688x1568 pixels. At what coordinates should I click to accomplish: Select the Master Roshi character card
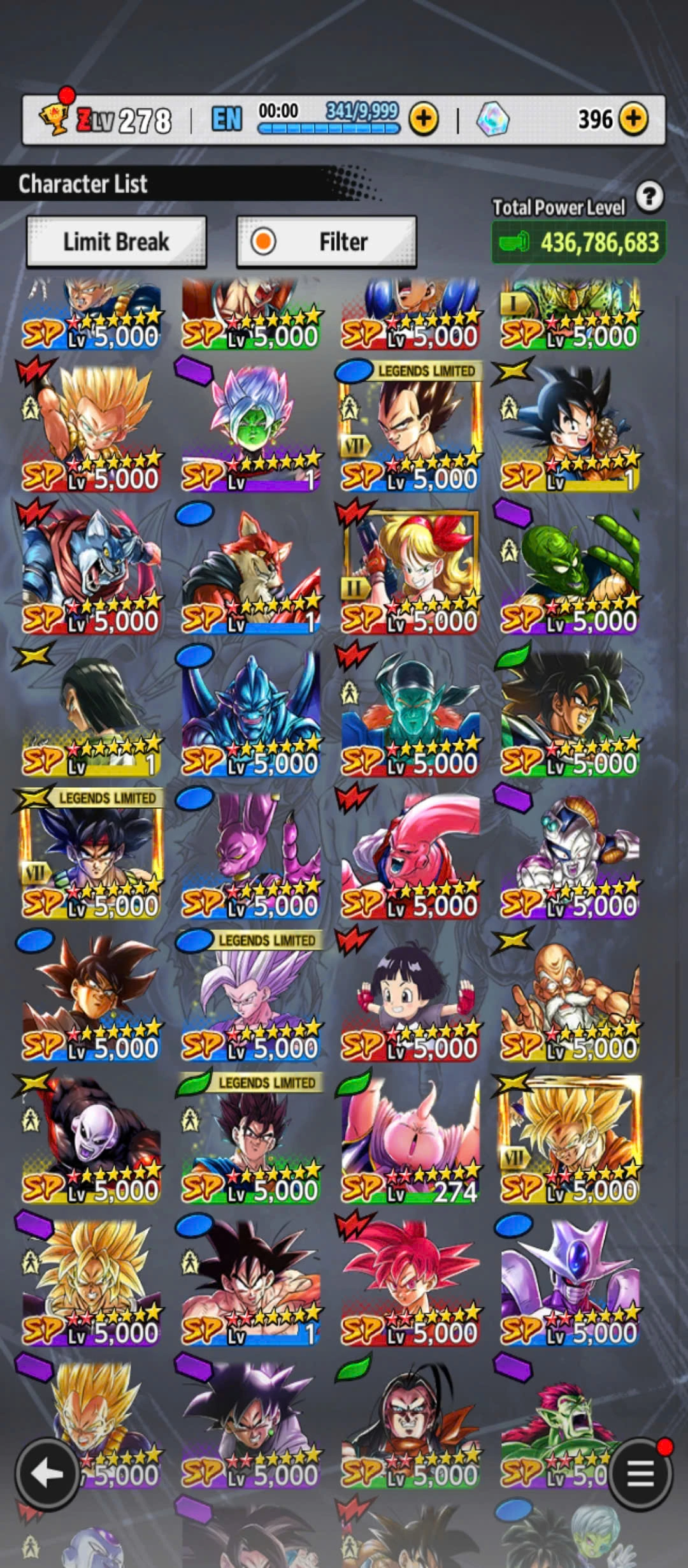(569, 996)
